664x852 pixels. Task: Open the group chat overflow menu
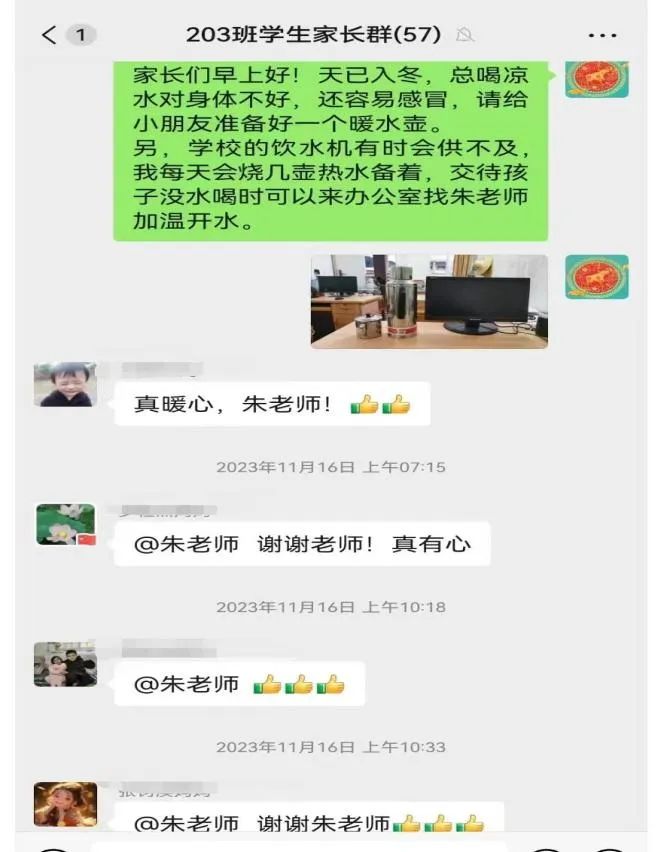click(602, 35)
